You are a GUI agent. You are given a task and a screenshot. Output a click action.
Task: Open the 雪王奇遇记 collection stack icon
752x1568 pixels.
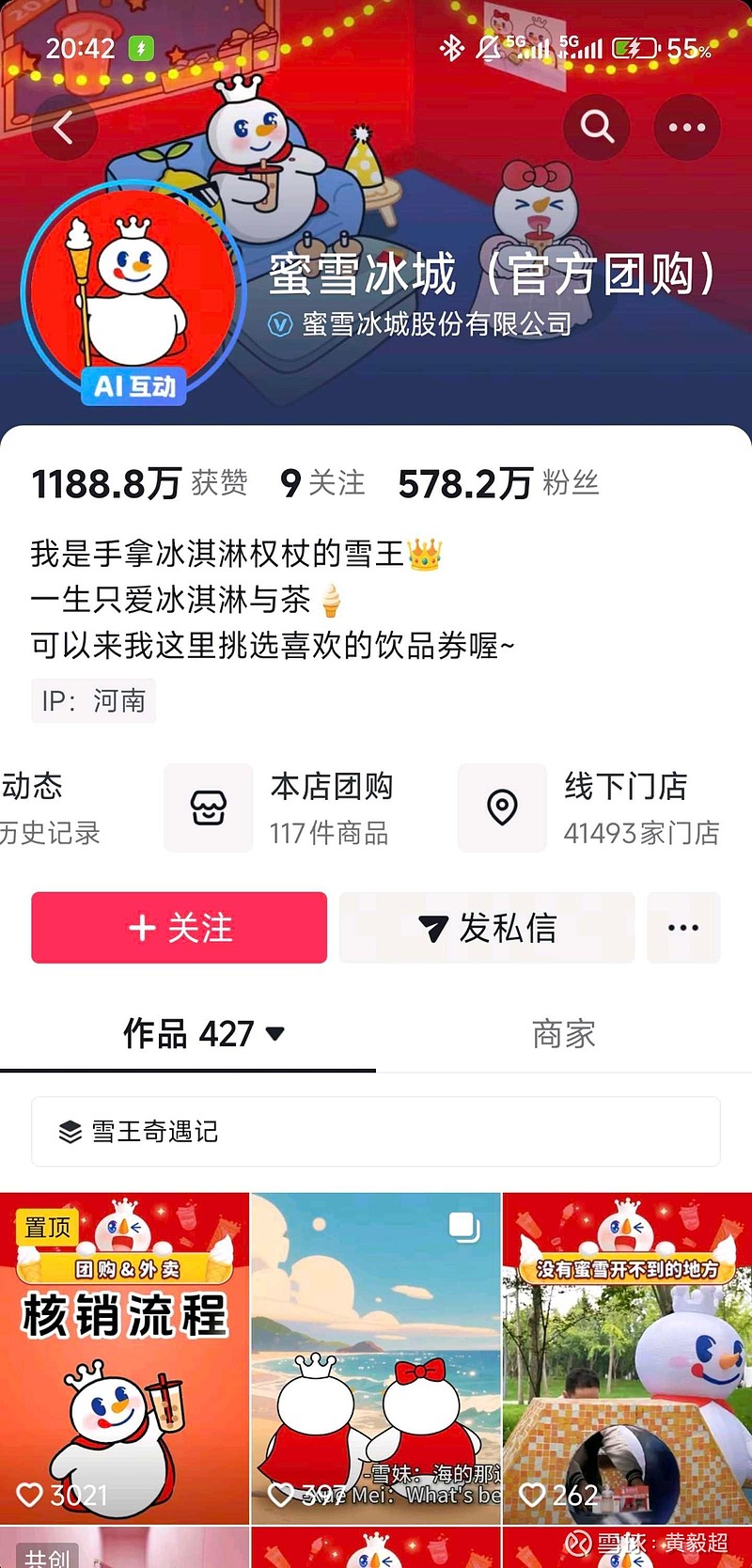[70, 1132]
